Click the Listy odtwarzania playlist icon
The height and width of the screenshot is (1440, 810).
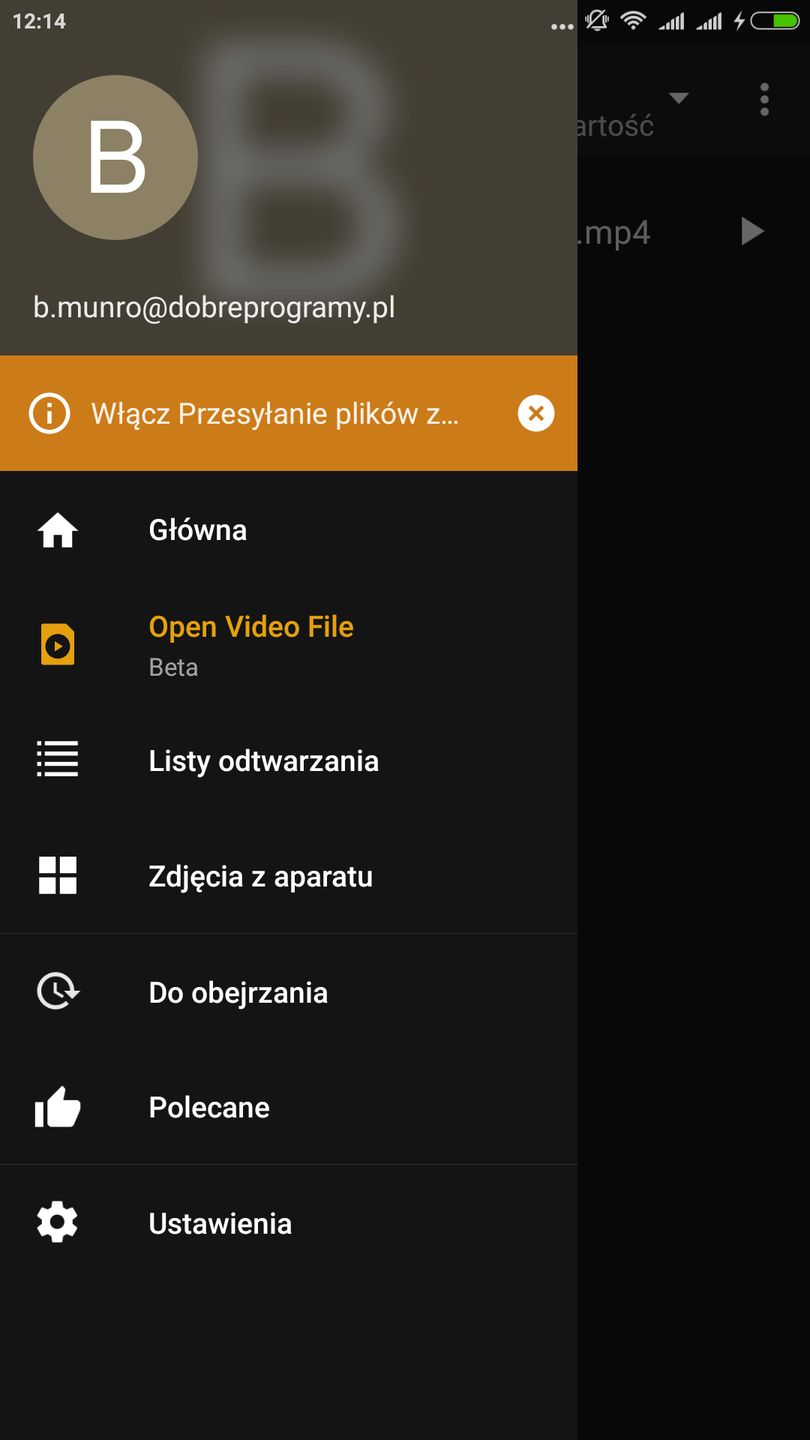pos(57,760)
